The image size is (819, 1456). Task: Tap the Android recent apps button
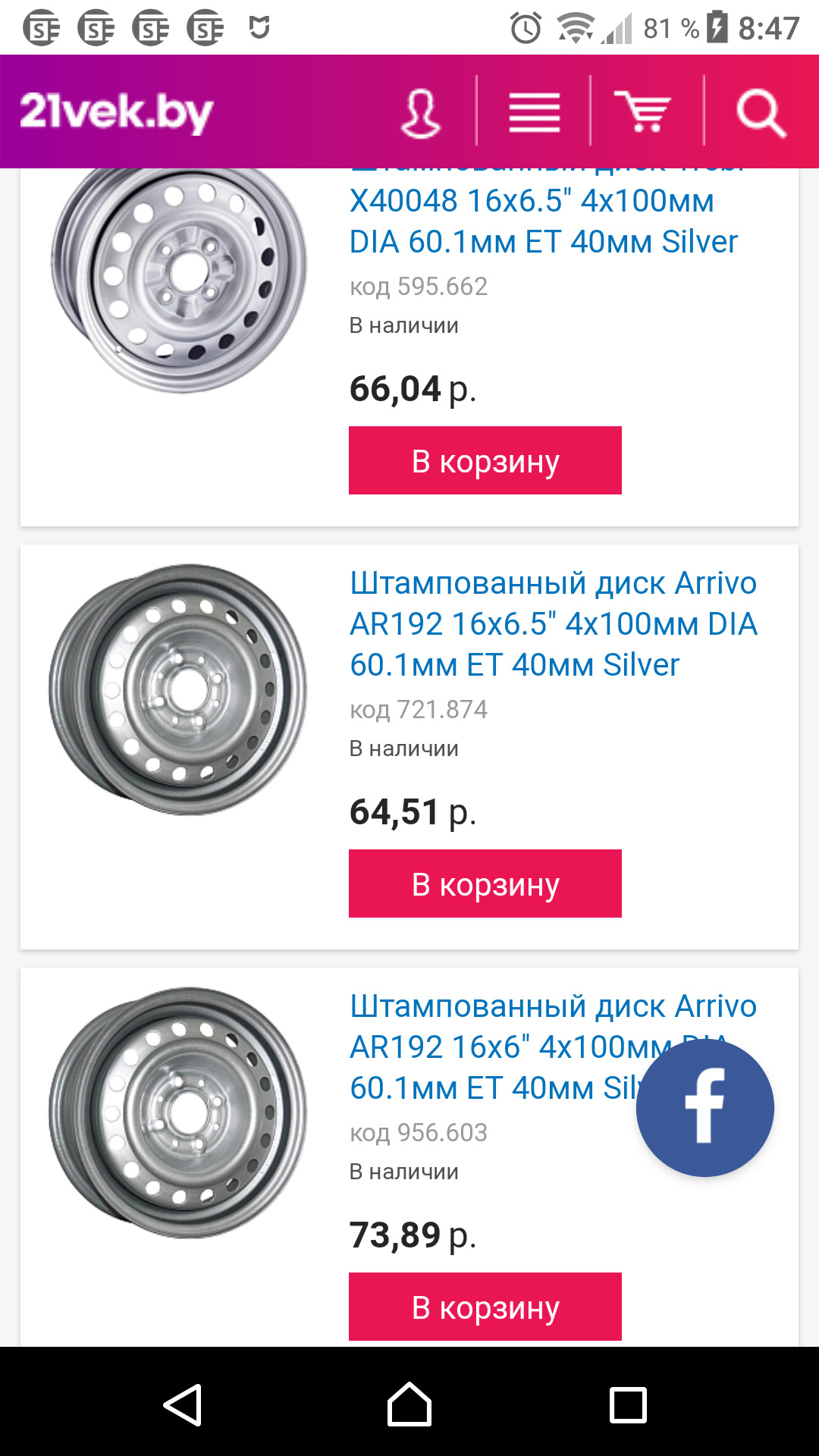pos(626,1404)
